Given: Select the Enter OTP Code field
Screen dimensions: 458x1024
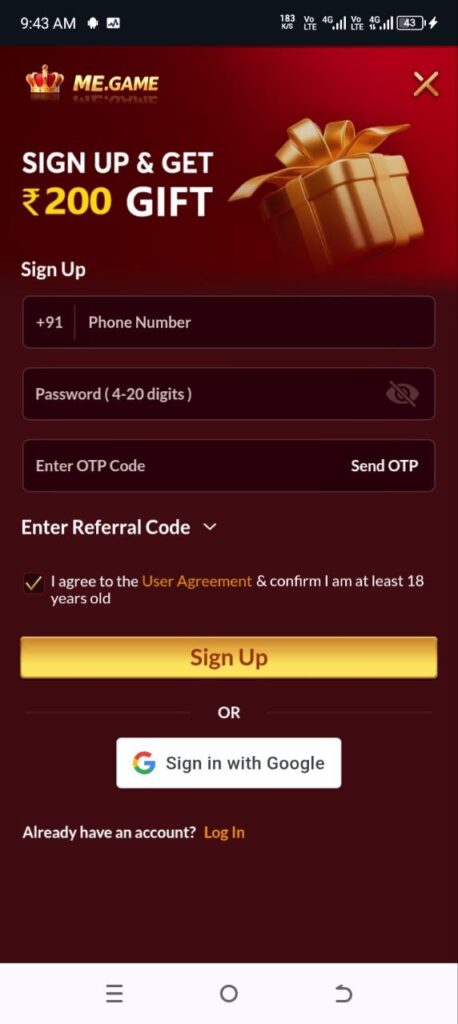Looking at the screenshot, I should tap(183, 466).
